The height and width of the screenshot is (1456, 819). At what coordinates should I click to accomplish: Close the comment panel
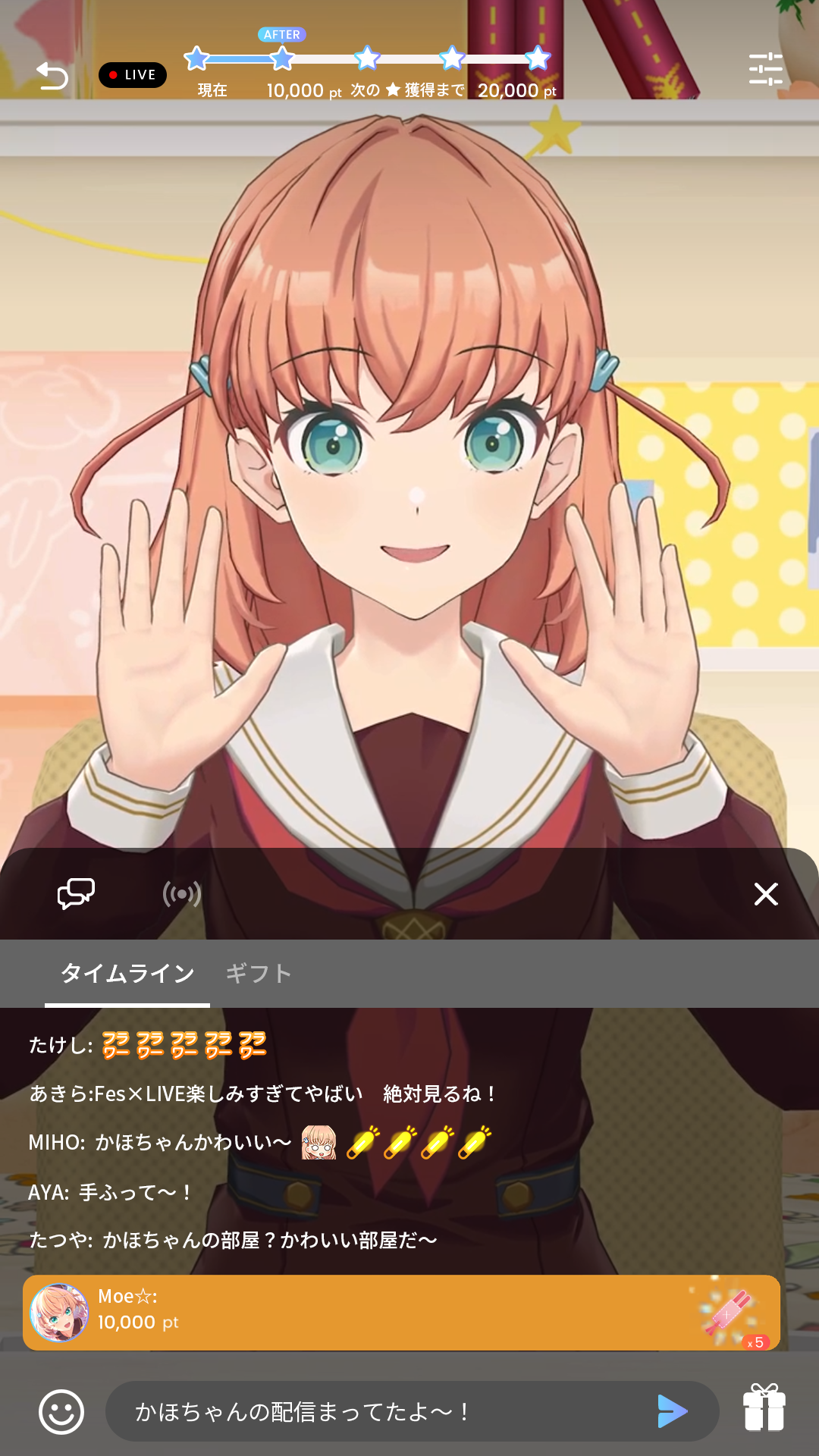point(766,894)
